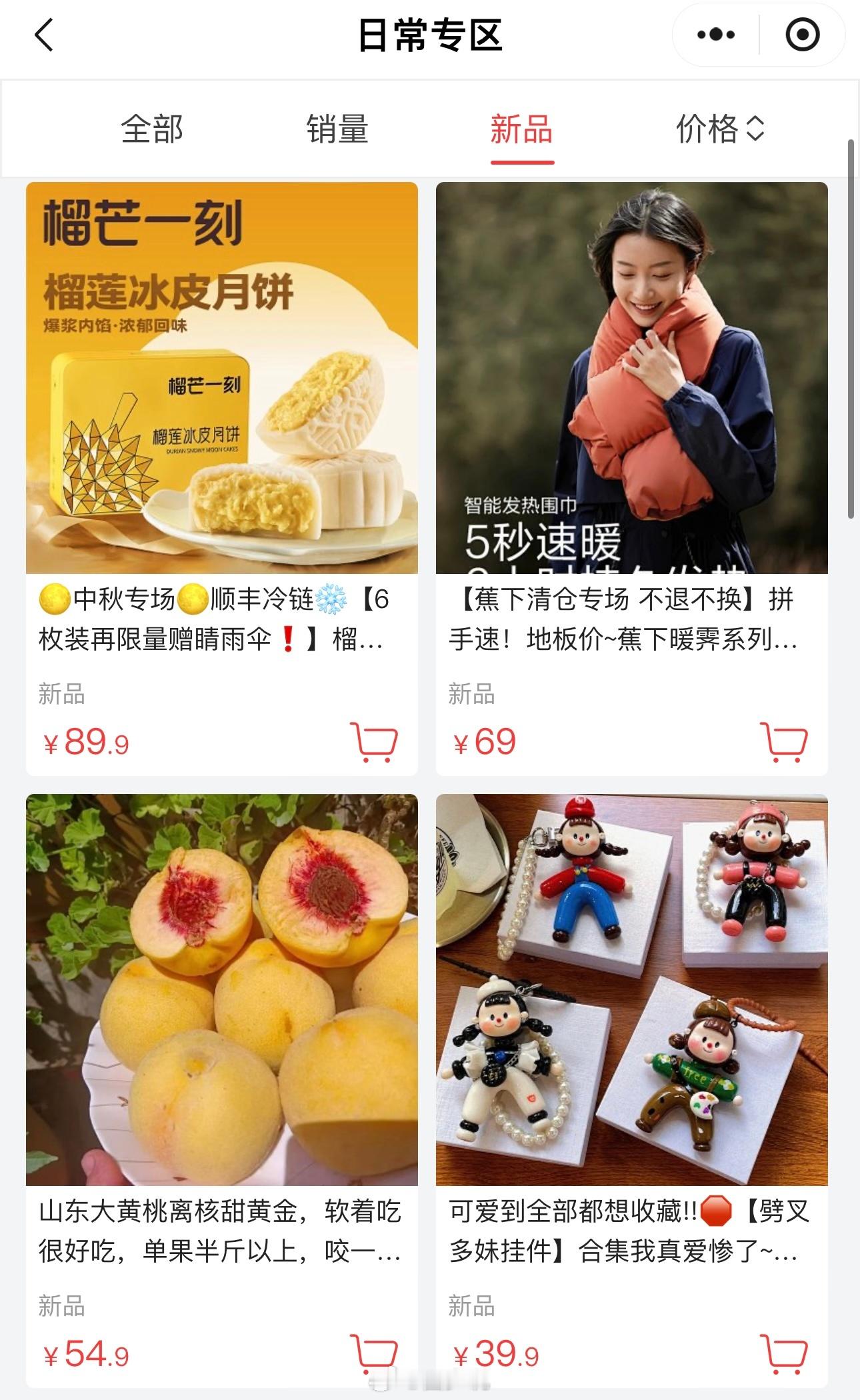
Task: Add the ¥69 scarf to cart
Action: pyautogui.click(x=784, y=742)
